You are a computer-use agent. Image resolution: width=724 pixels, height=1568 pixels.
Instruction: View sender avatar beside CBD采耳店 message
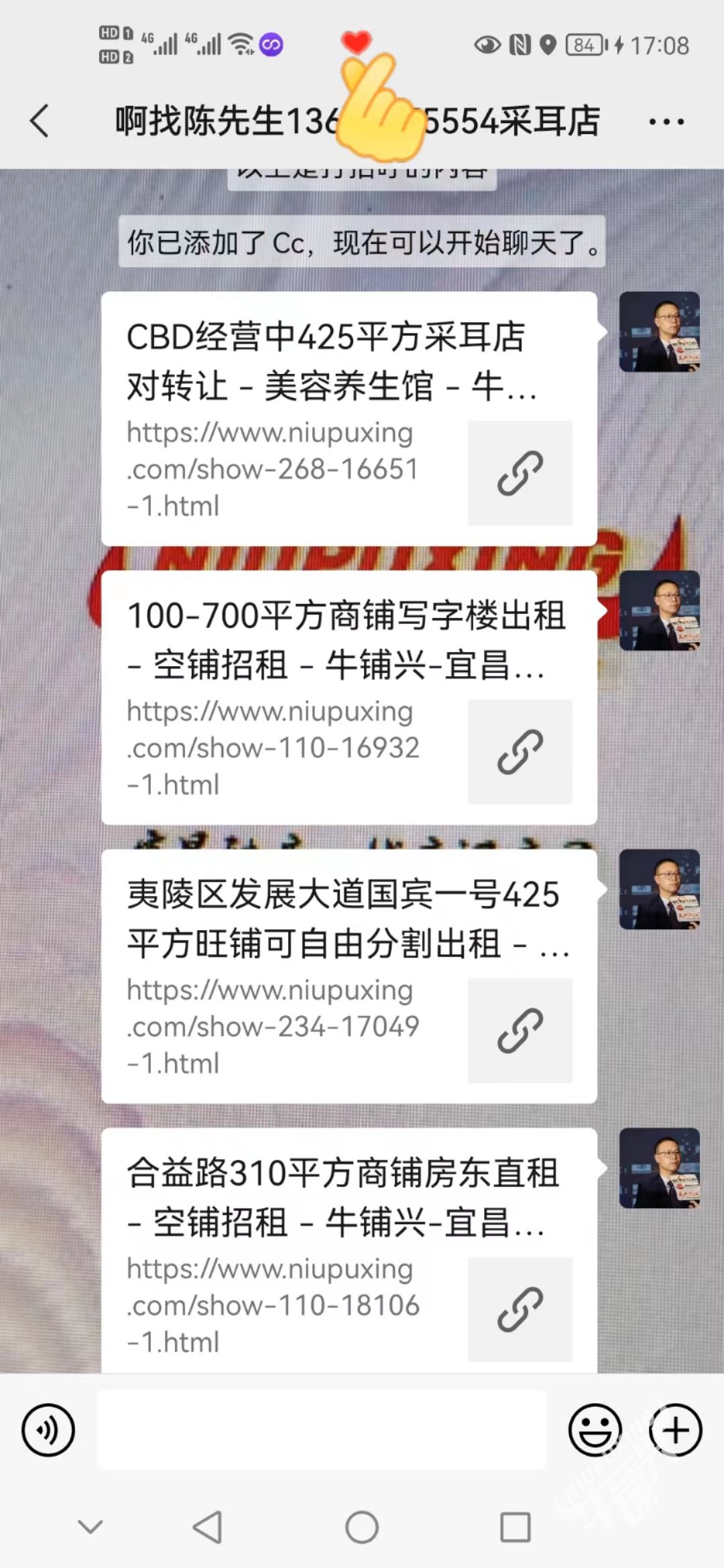[x=659, y=332]
